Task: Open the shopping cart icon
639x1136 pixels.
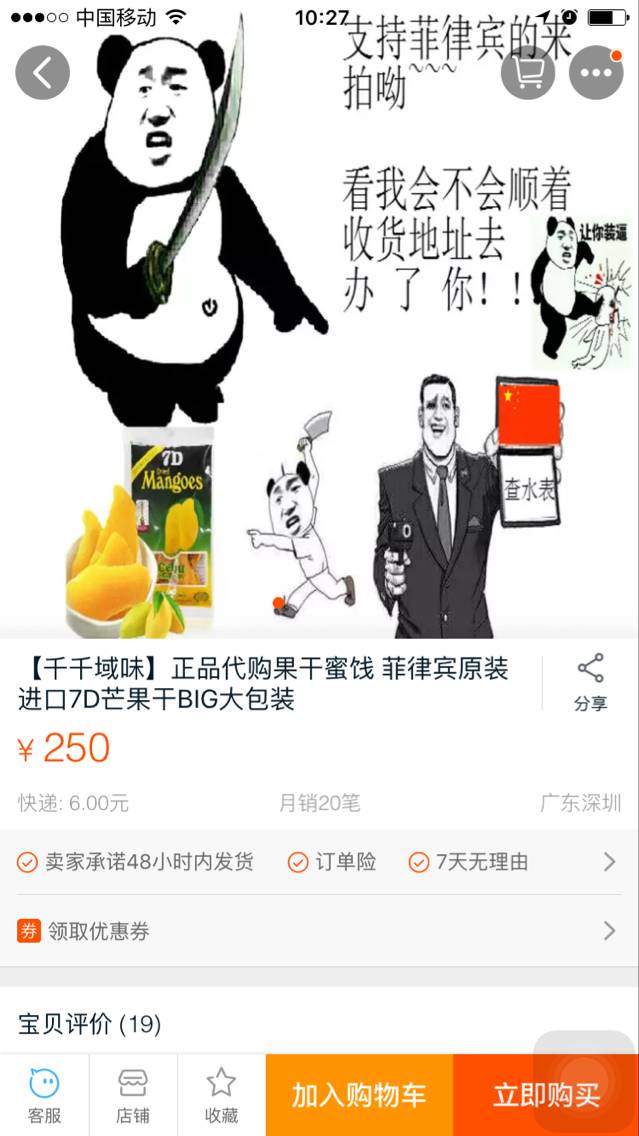Action: click(528, 72)
